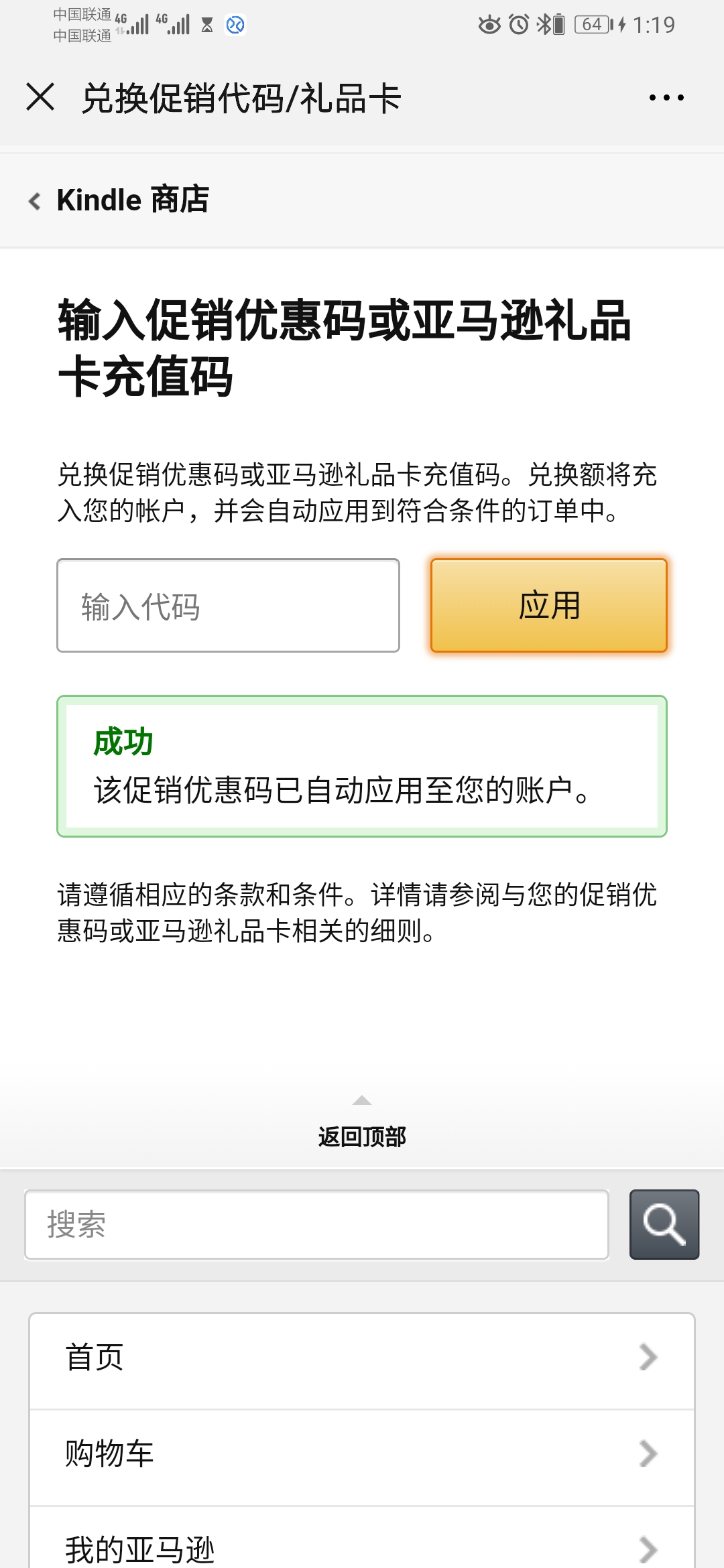Tap the search magnifier icon
The width and height of the screenshot is (724, 1568).
coord(663,1224)
